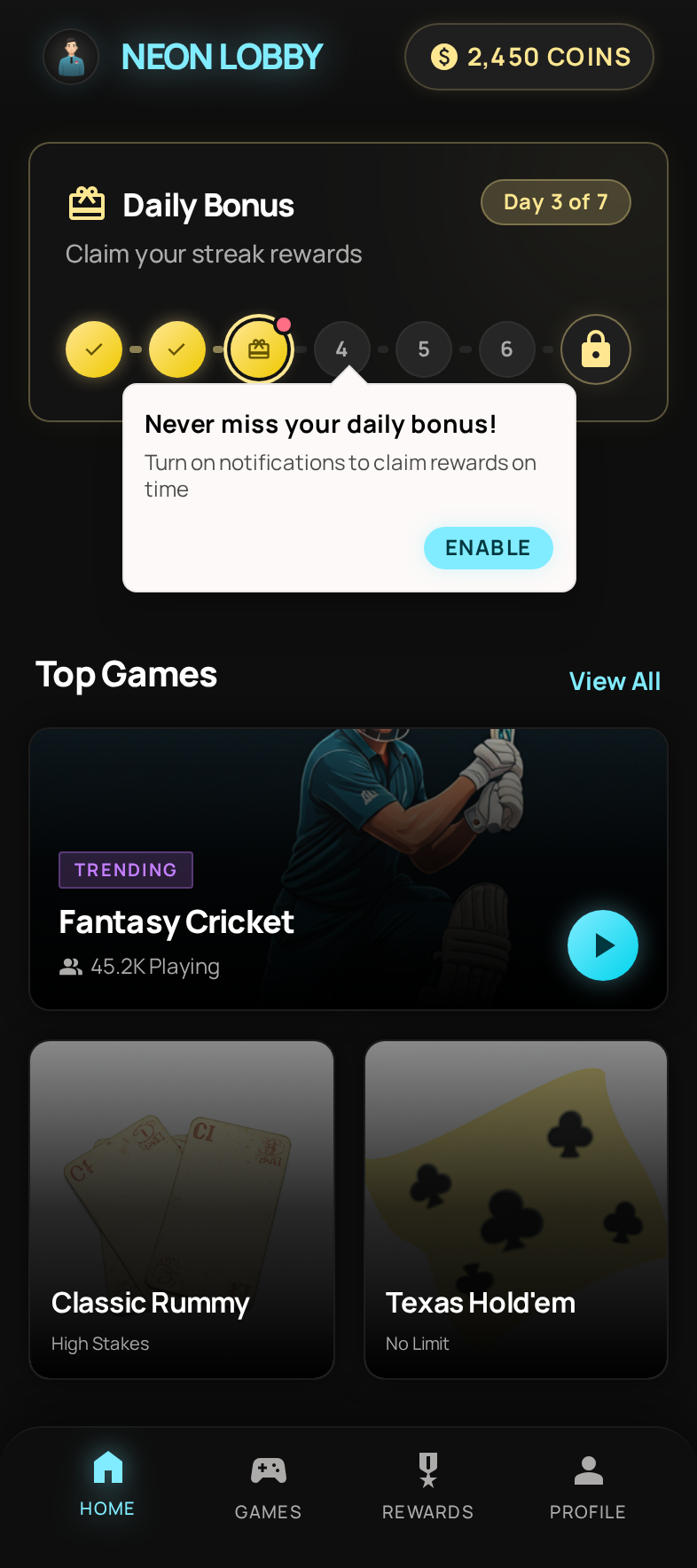The width and height of the screenshot is (697, 1568).
Task: Tap day 4 in the streak row
Action: [342, 349]
